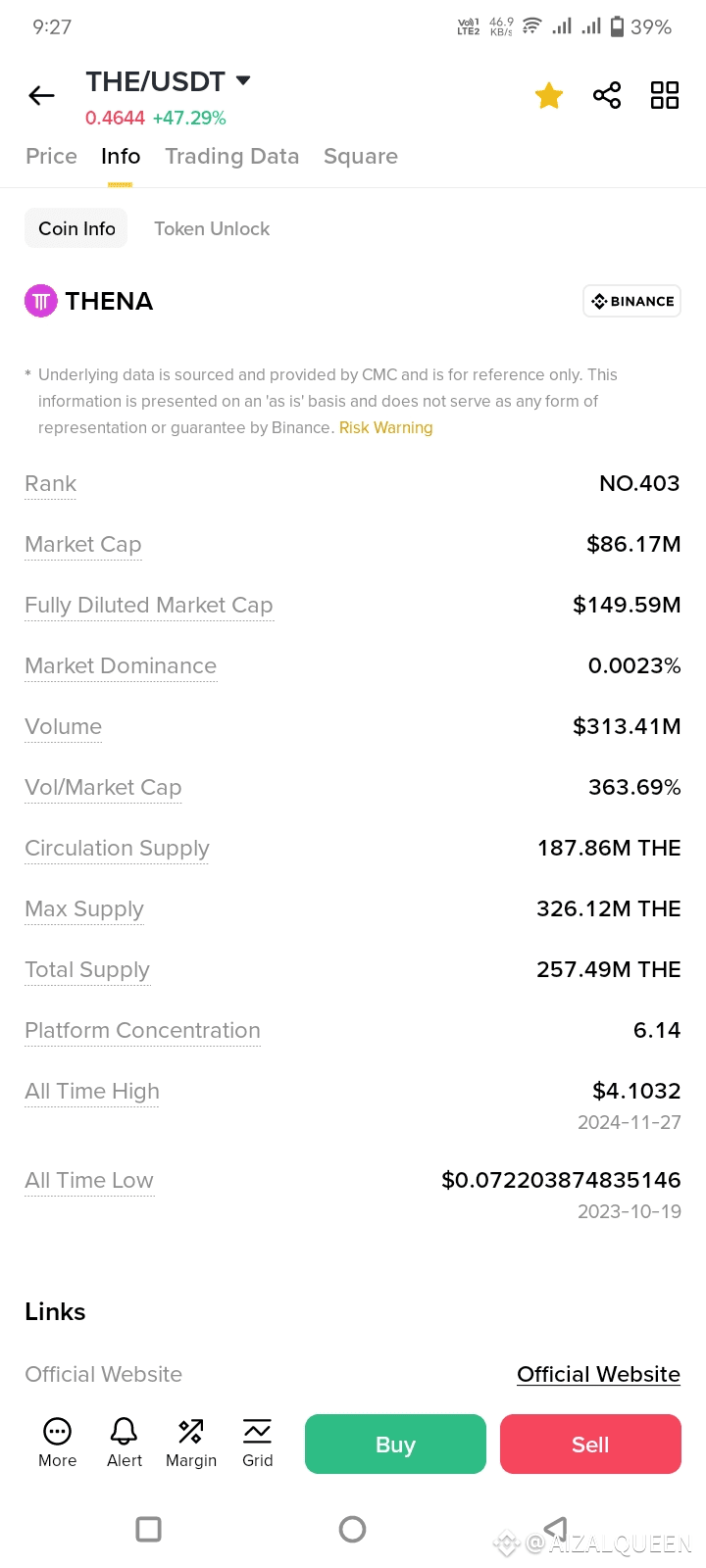The height and width of the screenshot is (1568, 706).
Task: Tap the red Sell button
Action: pyautogui.click(x=590, y=1444)
